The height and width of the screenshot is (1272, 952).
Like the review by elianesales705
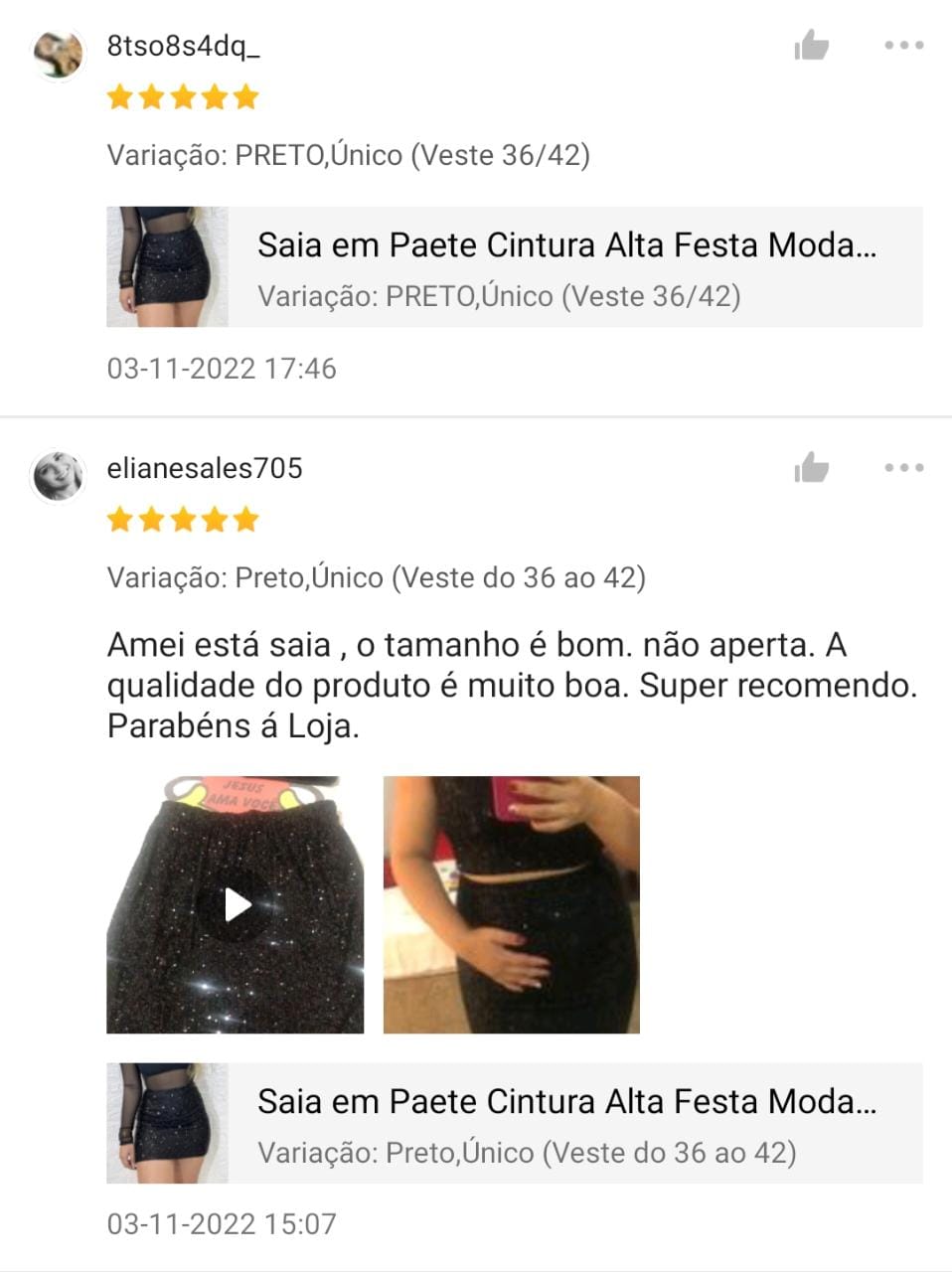812,468
